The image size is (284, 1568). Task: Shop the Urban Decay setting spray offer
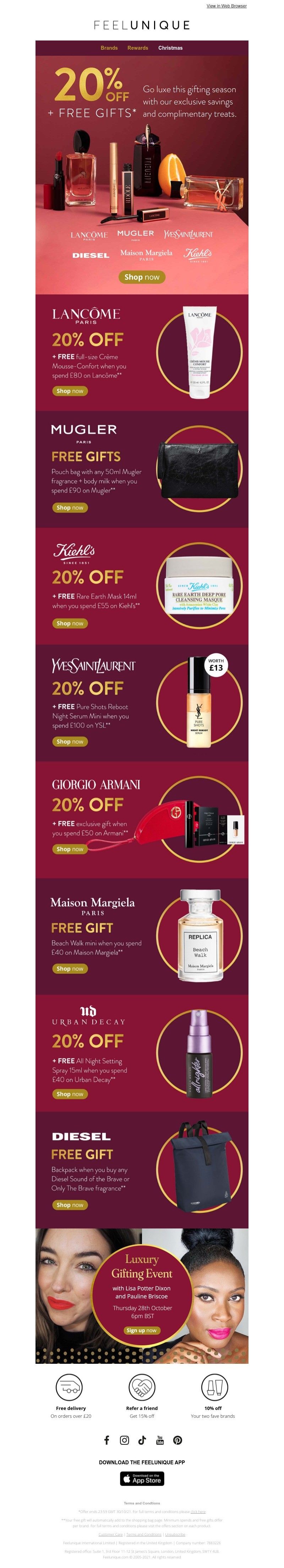pyautogui.click(x=70, y=1094)
